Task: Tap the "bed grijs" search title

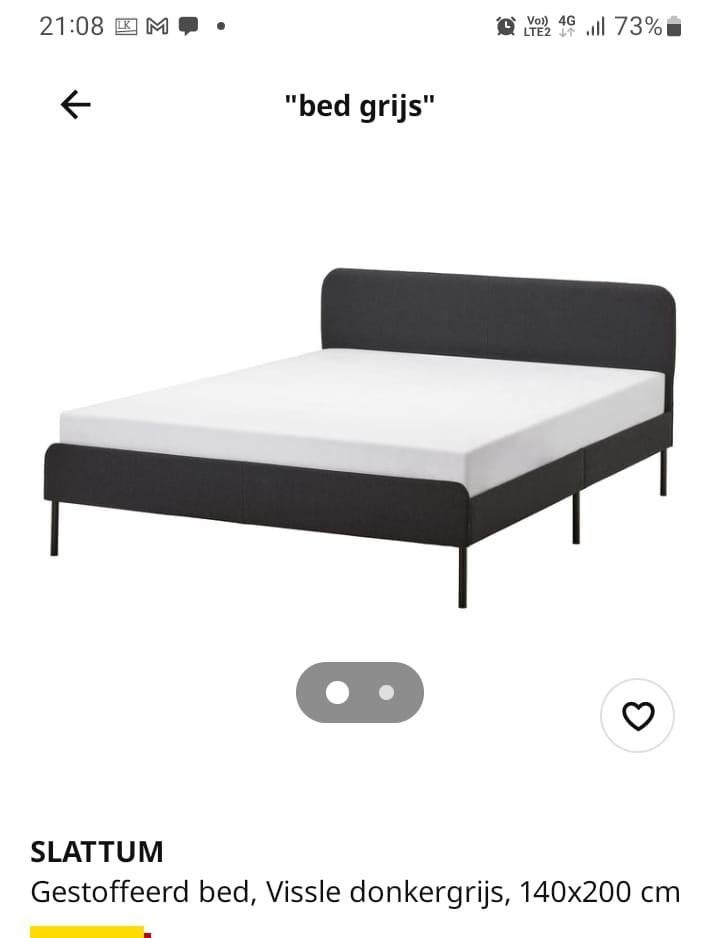Action: tap(360, 105)
